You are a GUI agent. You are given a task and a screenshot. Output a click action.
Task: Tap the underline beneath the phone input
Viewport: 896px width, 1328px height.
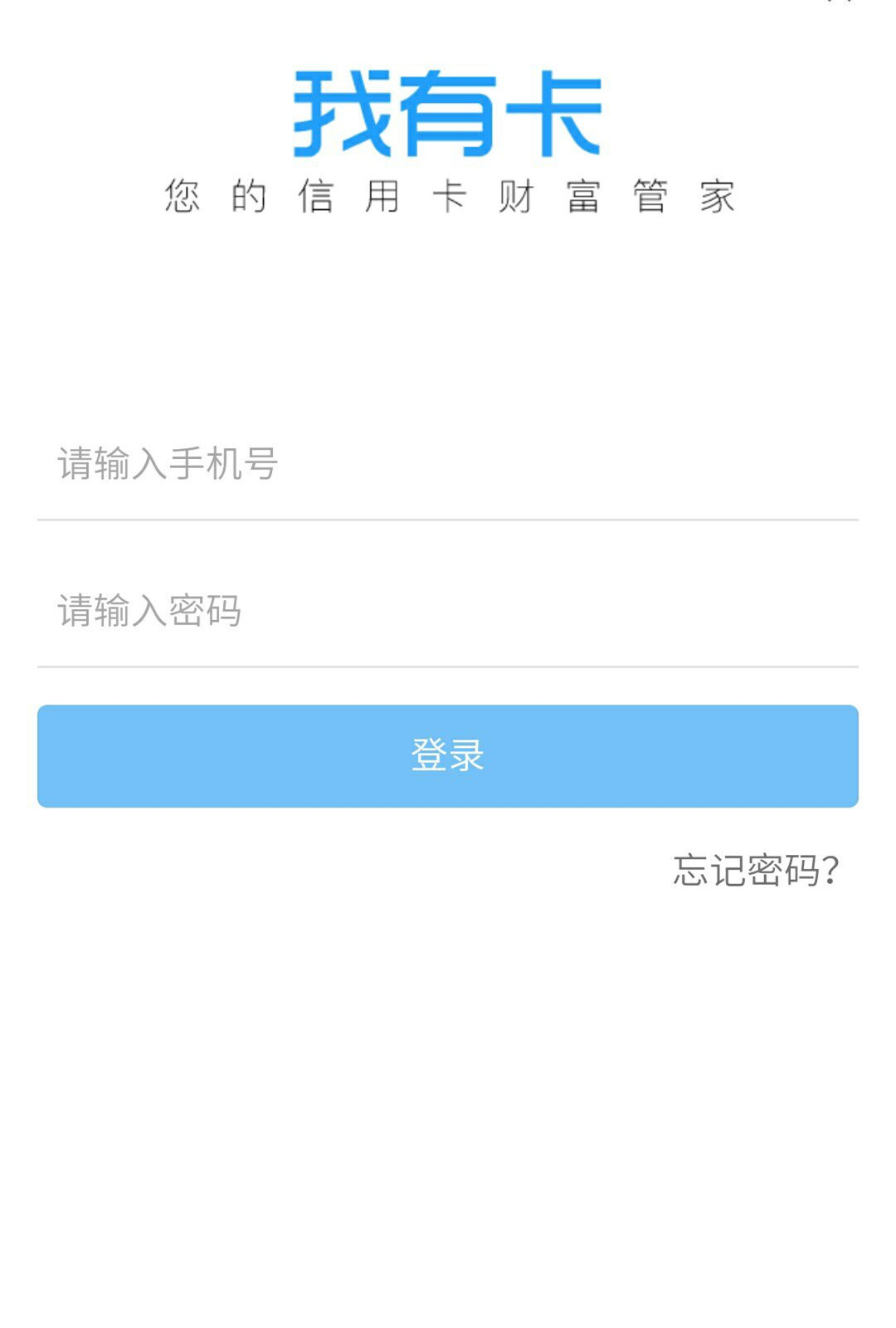pyautogui.click(x=448, y=520)
